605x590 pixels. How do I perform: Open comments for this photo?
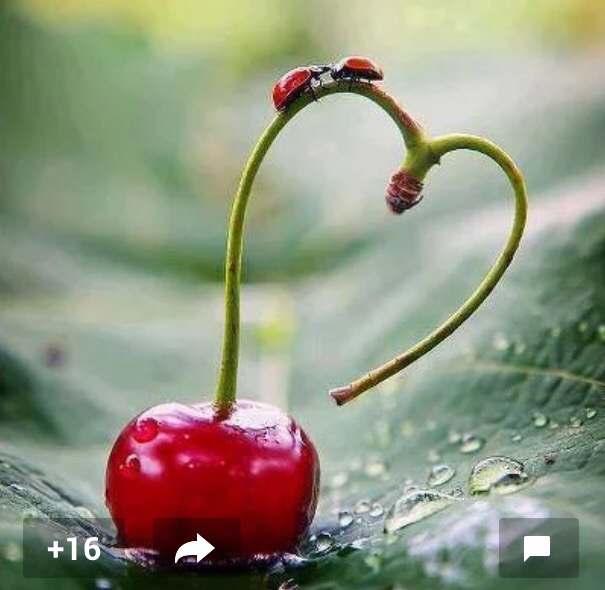[x=538, y=548]
